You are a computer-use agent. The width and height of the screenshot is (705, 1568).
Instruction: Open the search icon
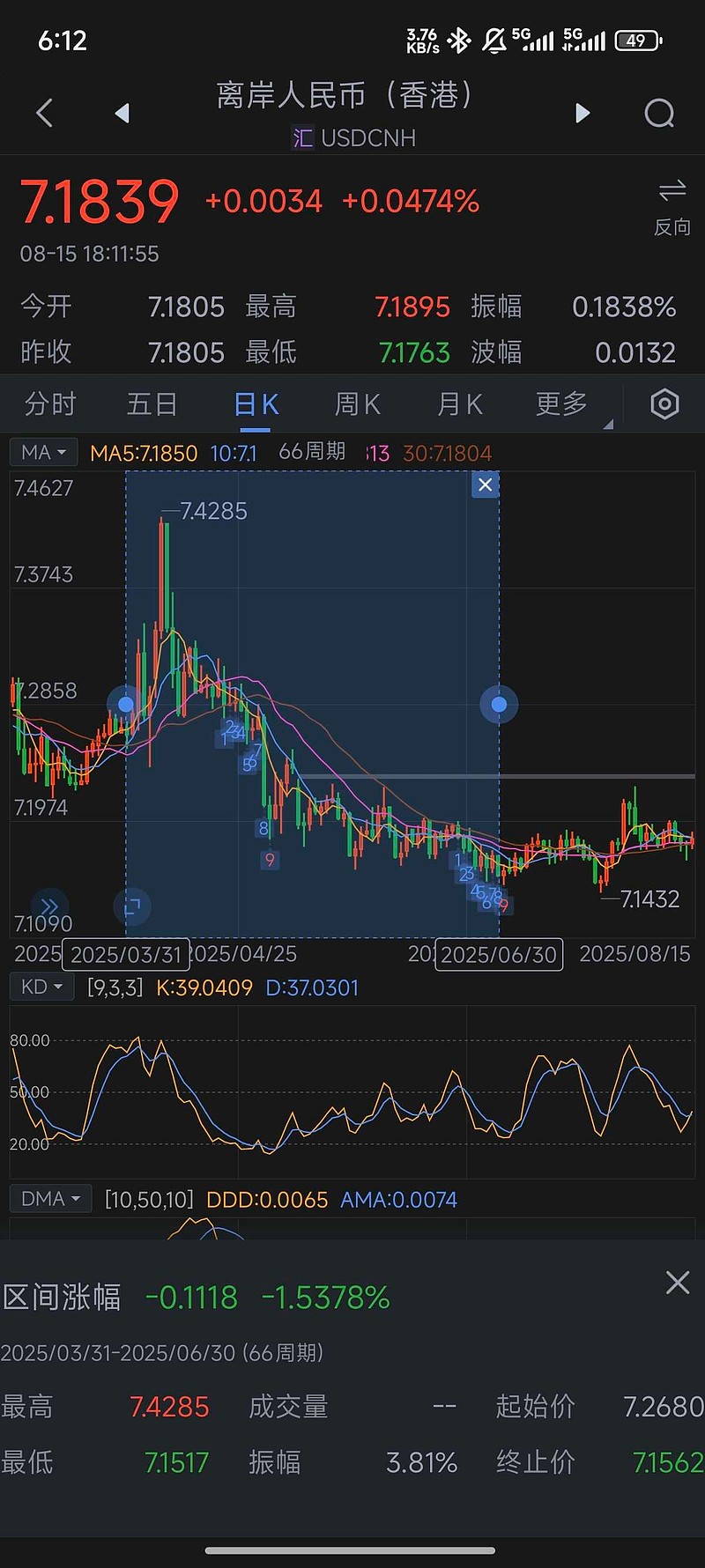pyautogui.click(x=659, y=113)
